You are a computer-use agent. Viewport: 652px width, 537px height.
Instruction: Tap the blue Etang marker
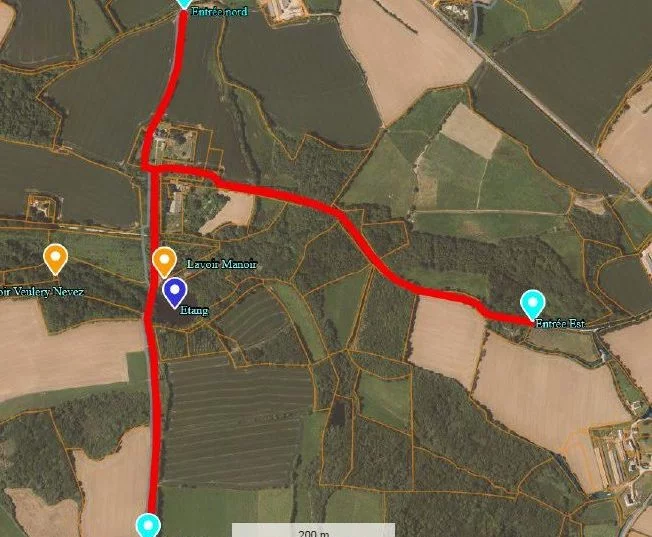[x=176, y=291]
